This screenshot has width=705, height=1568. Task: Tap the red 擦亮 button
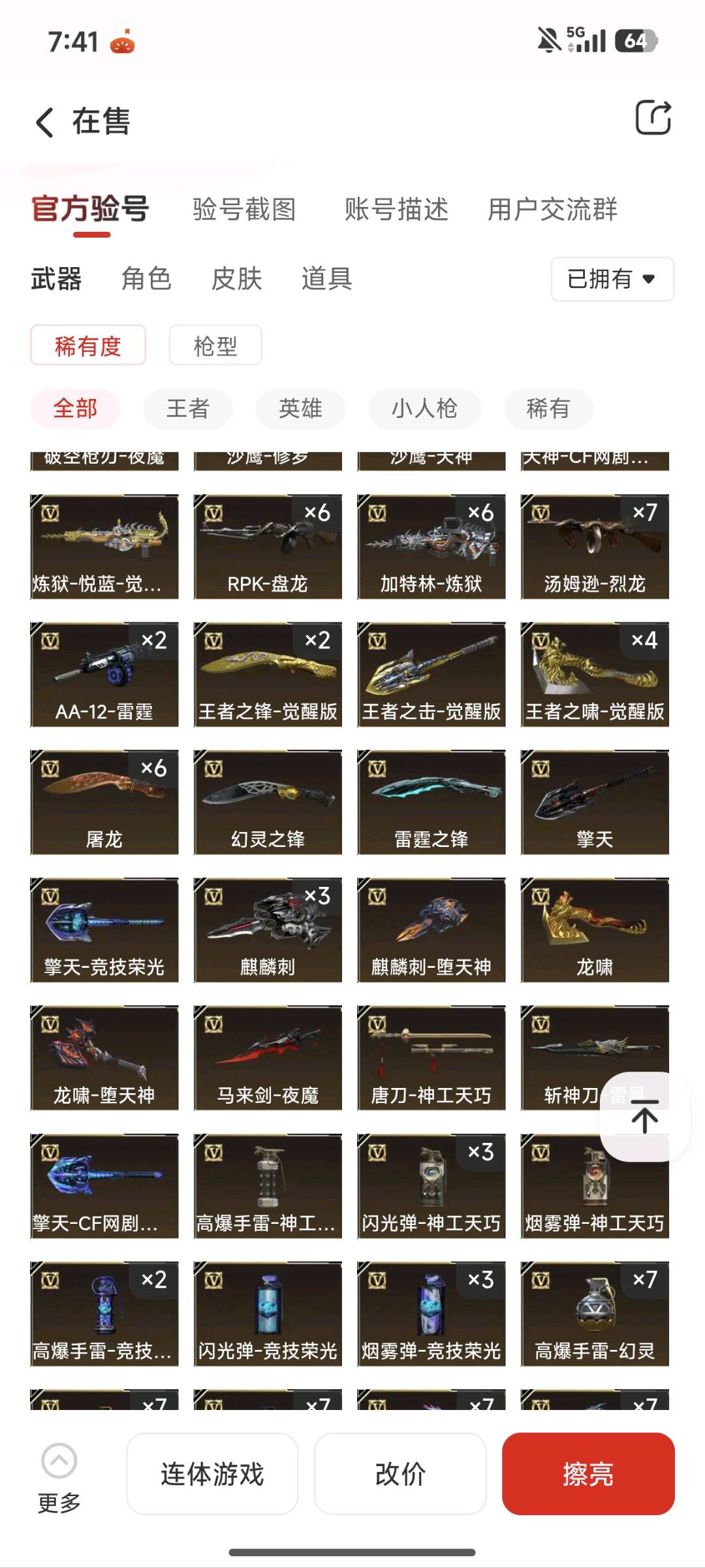coord(587,1474)
